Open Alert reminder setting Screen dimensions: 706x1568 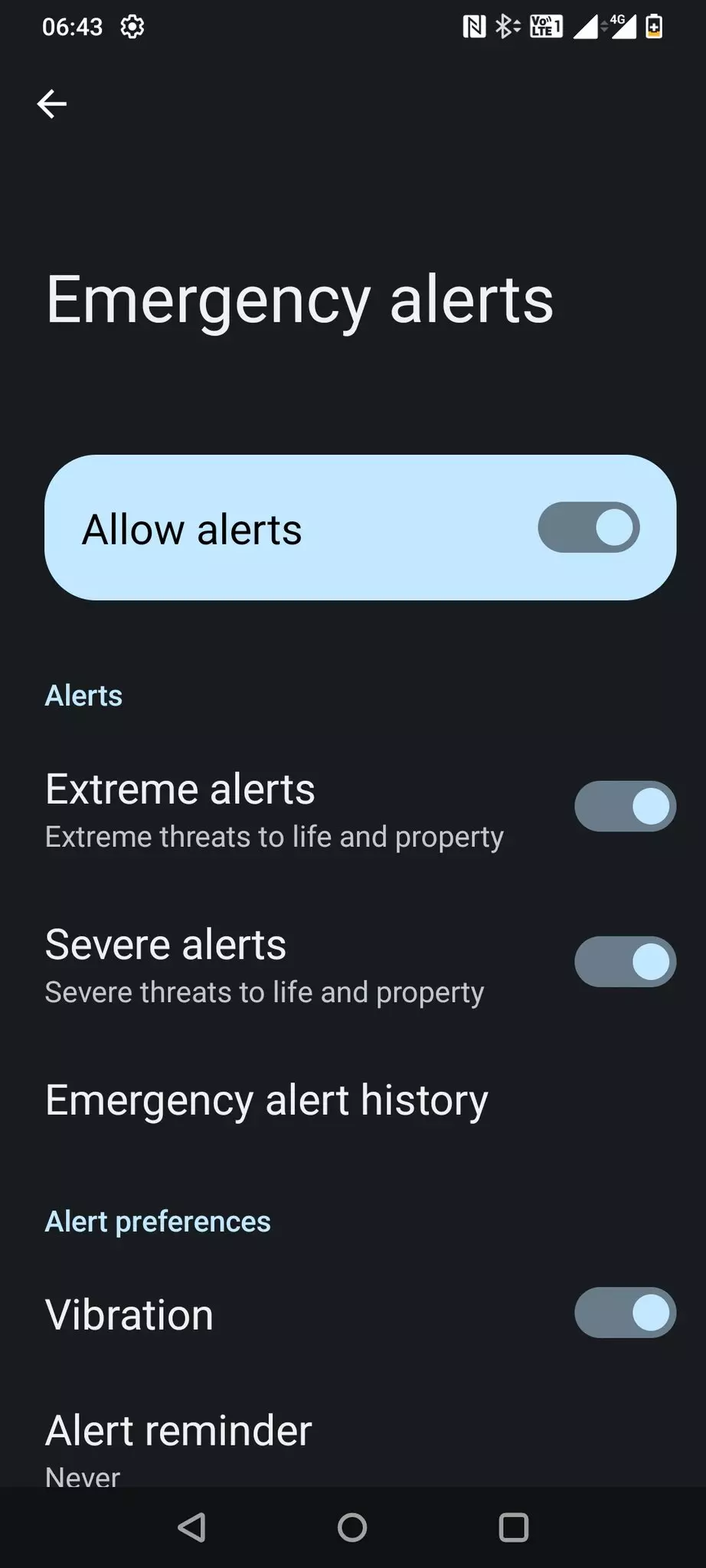[x=179, y=1443]
